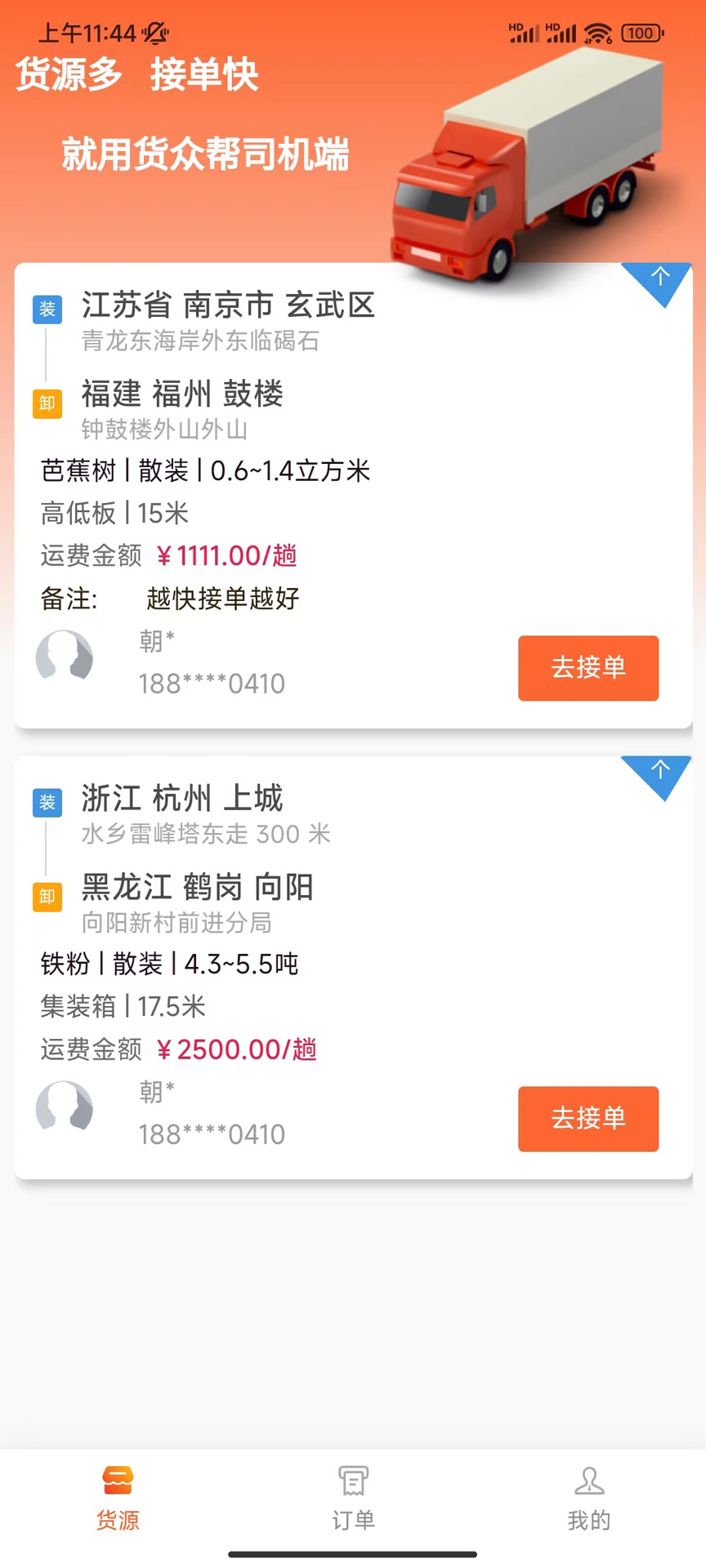Tap the remark text 越快接单越好
Image resolution: width=706 pixels, height=1568 pixels.
[221, 599]
